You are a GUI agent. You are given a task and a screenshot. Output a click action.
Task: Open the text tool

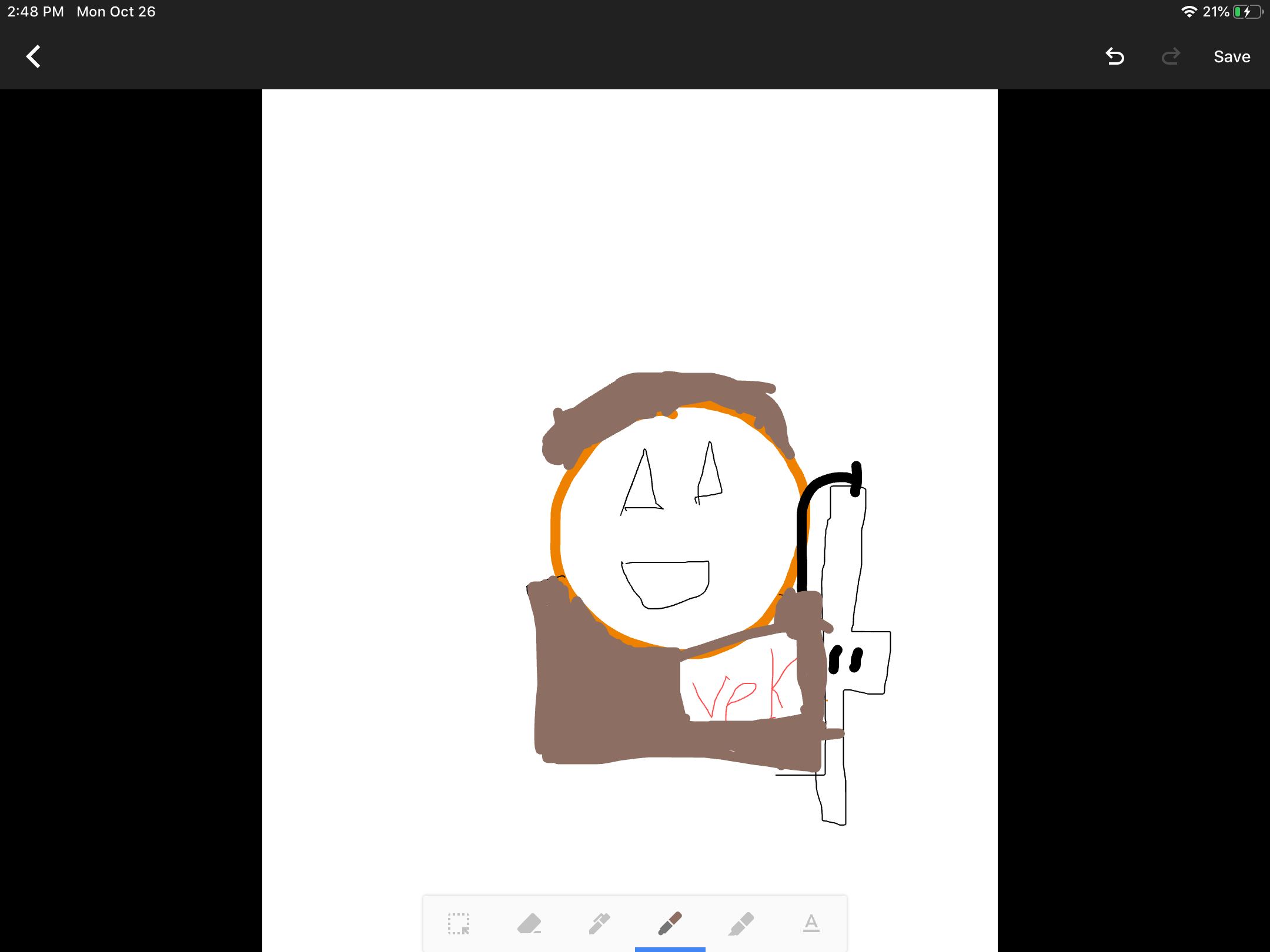(x=811, y=923)
